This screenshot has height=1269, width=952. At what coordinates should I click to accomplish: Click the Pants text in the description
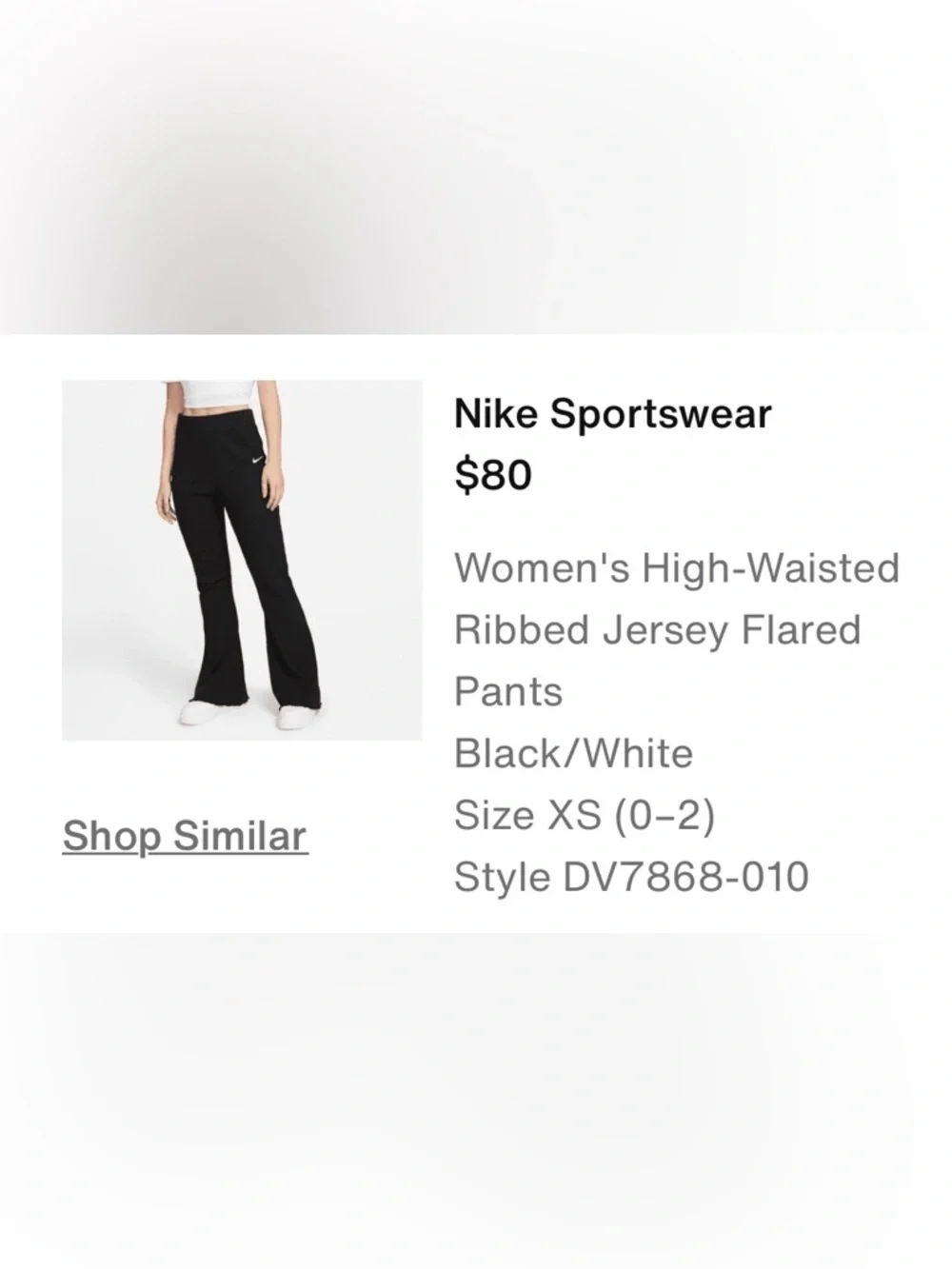click(x=507, y=691)
